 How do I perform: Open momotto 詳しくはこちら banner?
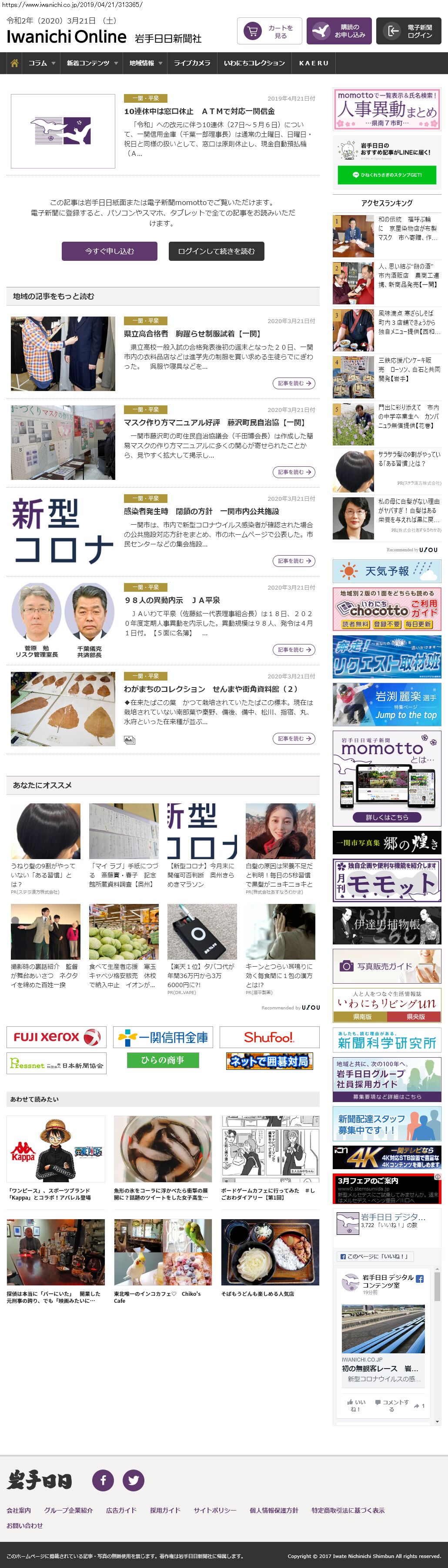pos(387,817)
